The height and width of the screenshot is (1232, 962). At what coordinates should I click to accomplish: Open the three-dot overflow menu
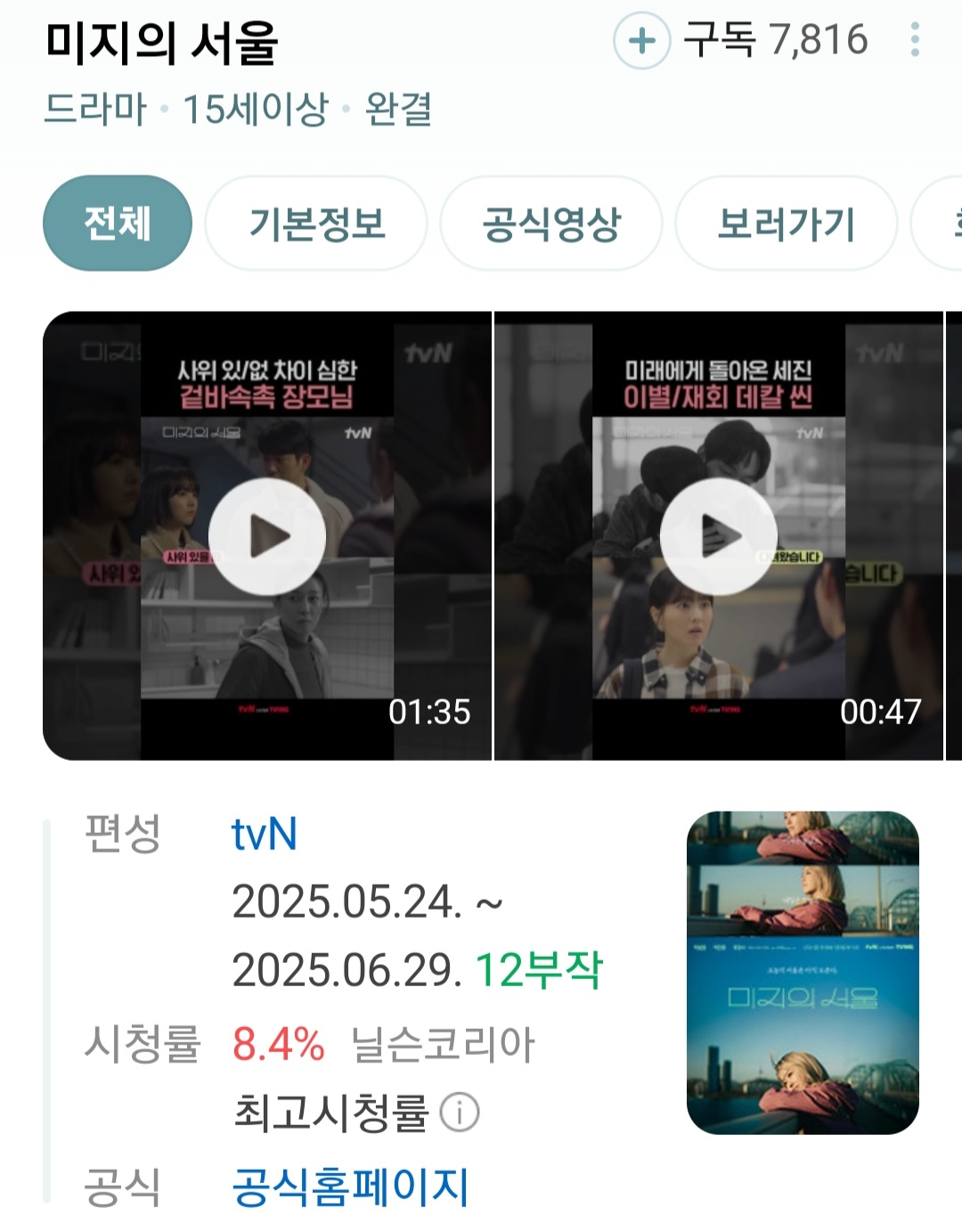pyautogui.click(x=914, y=40)
